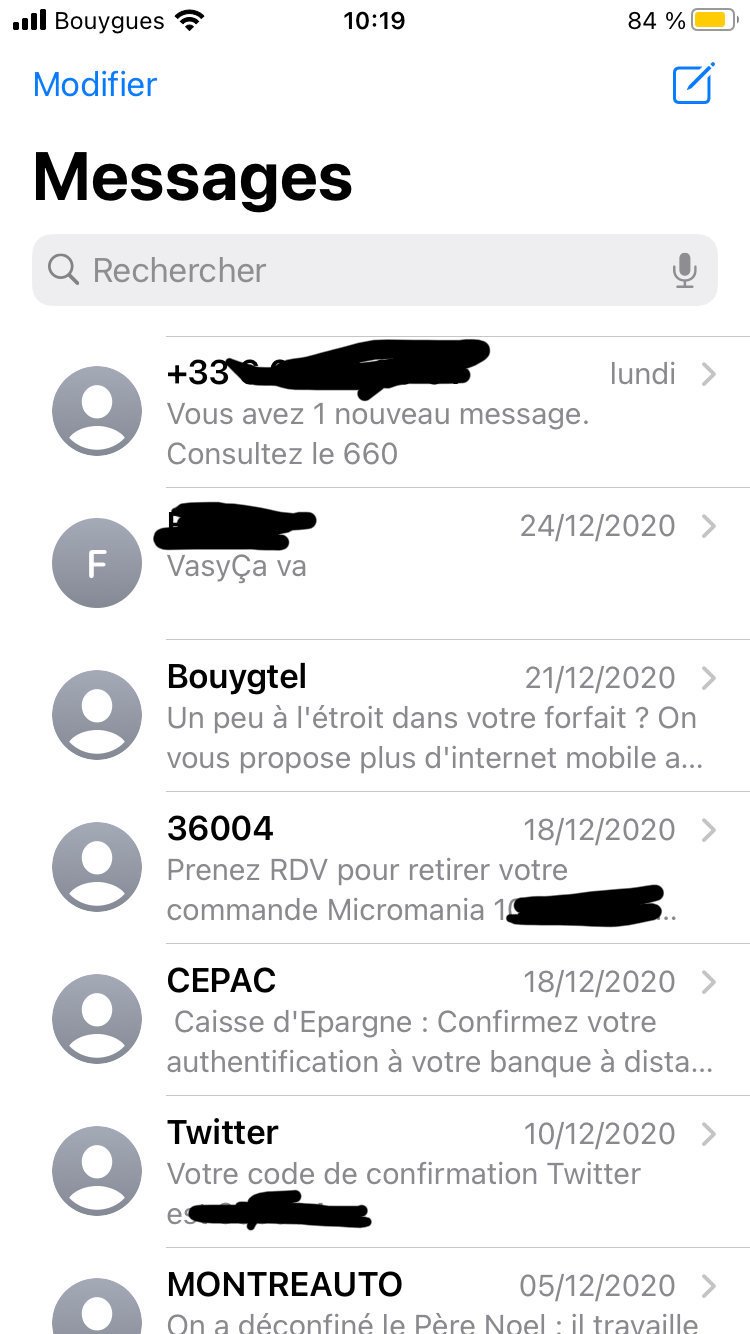Open the +33 voicemail notification thread

pyautogui.click(x=375, y=412)
